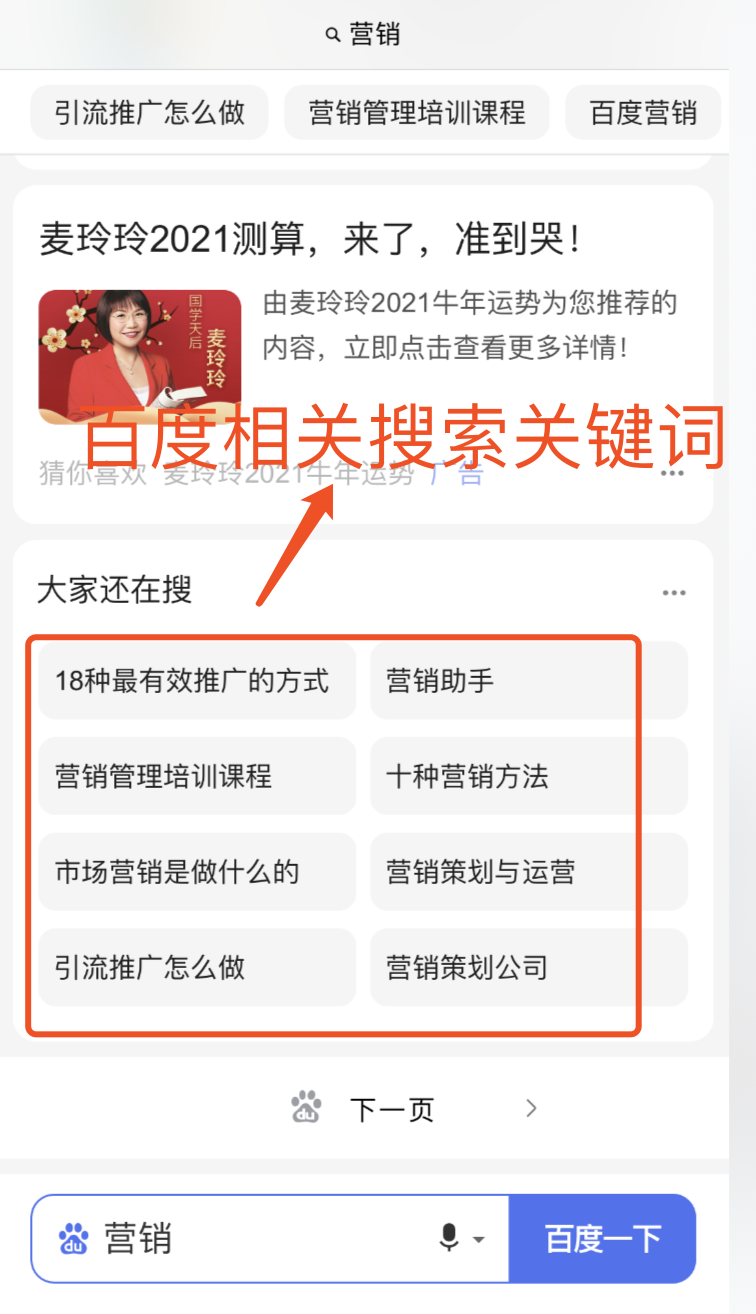Screen dimensions: 756x1314
Task: Open the 麦玲玲2021测算 ad card
Action: 310,238
